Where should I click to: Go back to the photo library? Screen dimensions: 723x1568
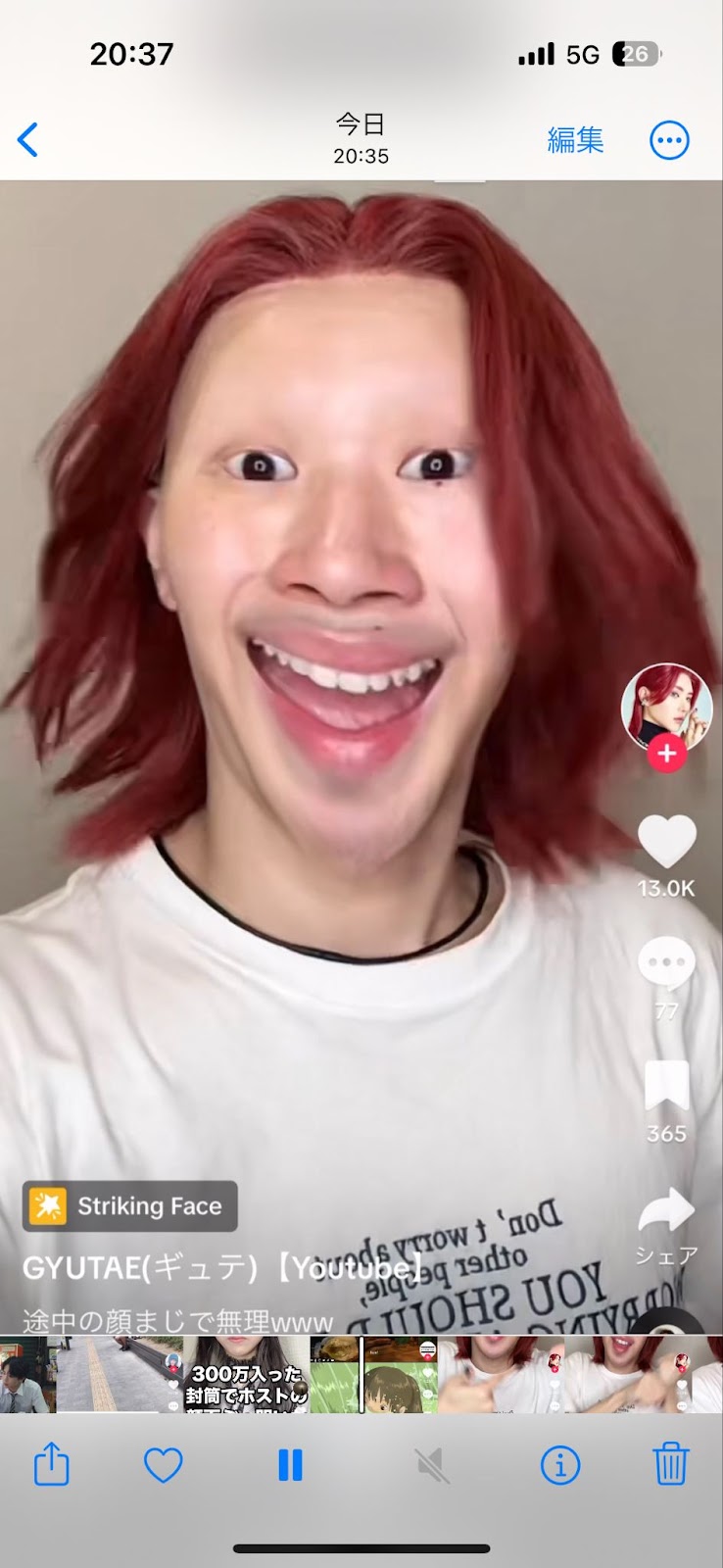29,140
